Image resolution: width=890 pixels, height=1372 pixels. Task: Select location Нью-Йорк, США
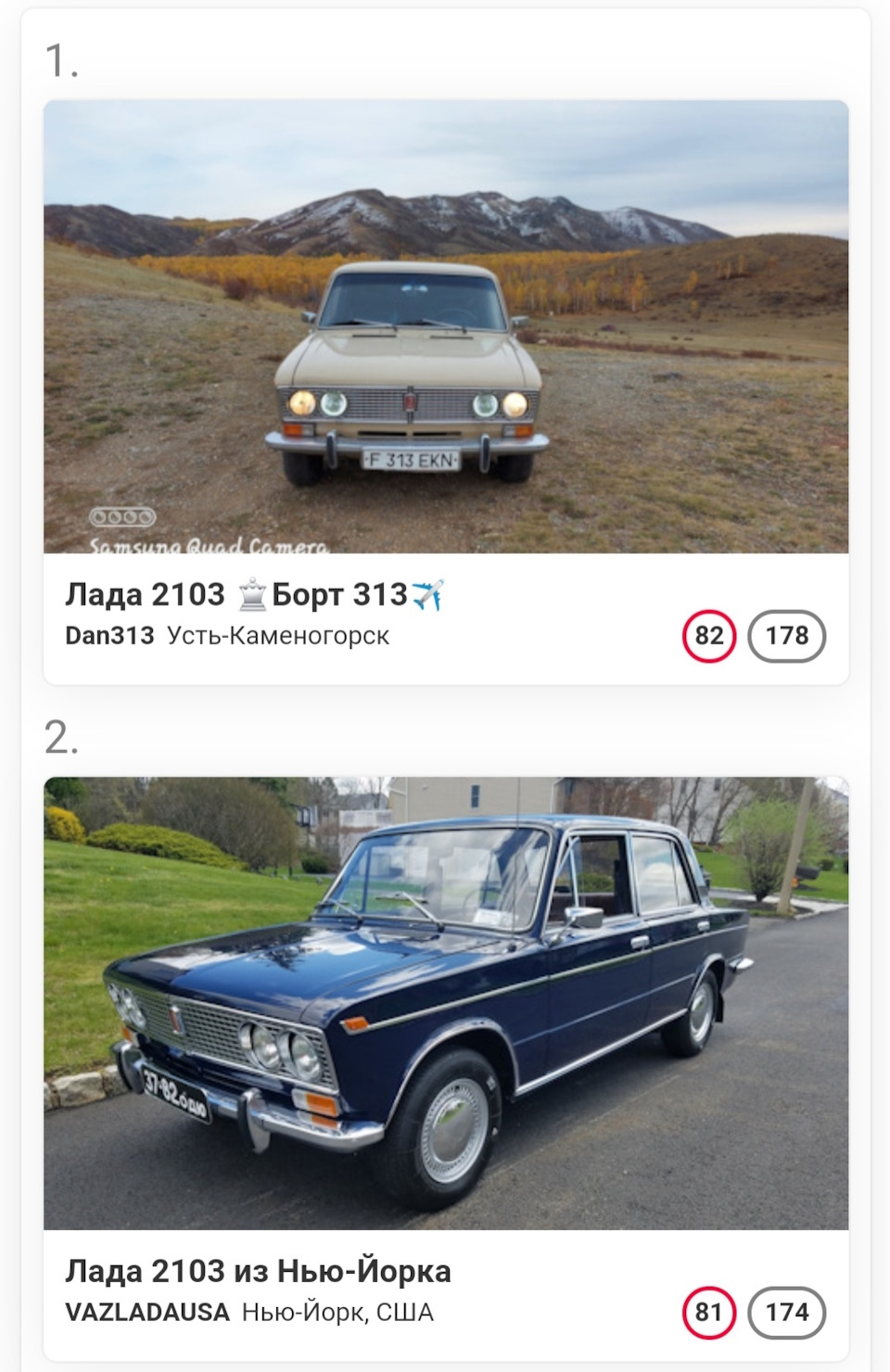point(340,1311)
